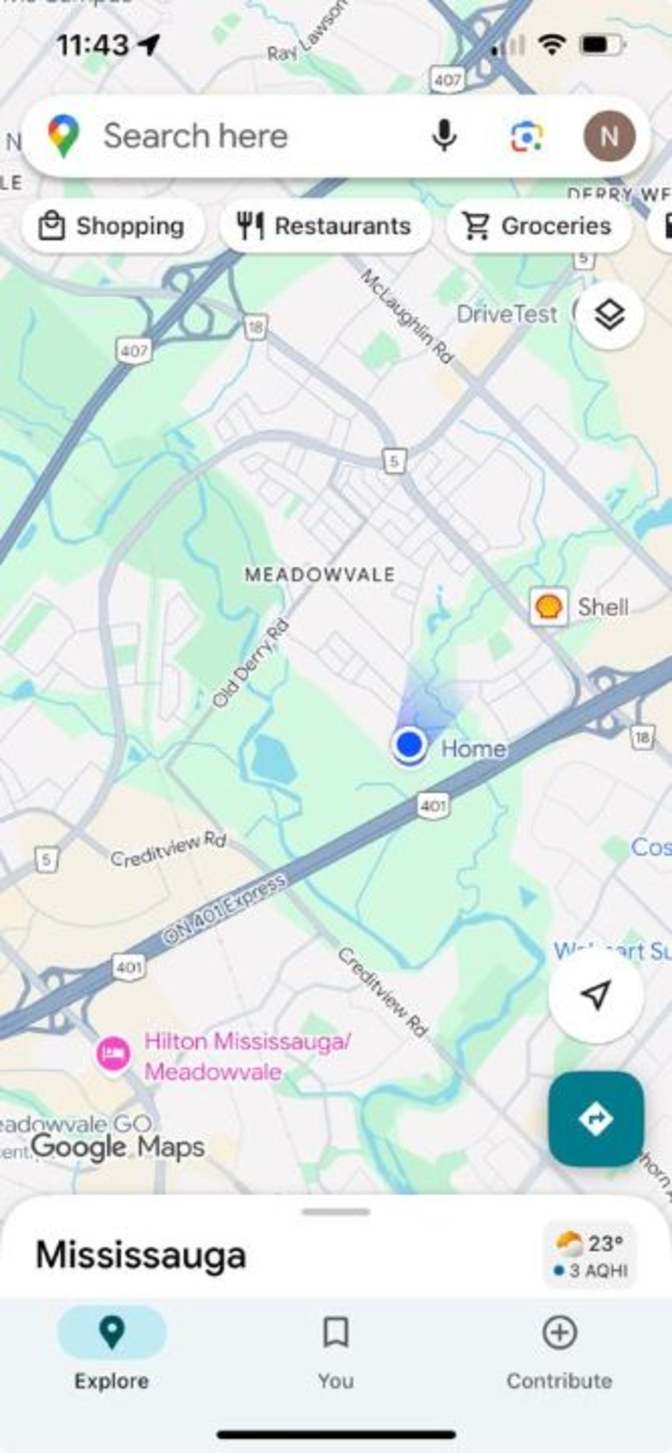Switch to the You tab
The width and height of the screenshot is (672, 1453).
click(x=336, y=1352)
